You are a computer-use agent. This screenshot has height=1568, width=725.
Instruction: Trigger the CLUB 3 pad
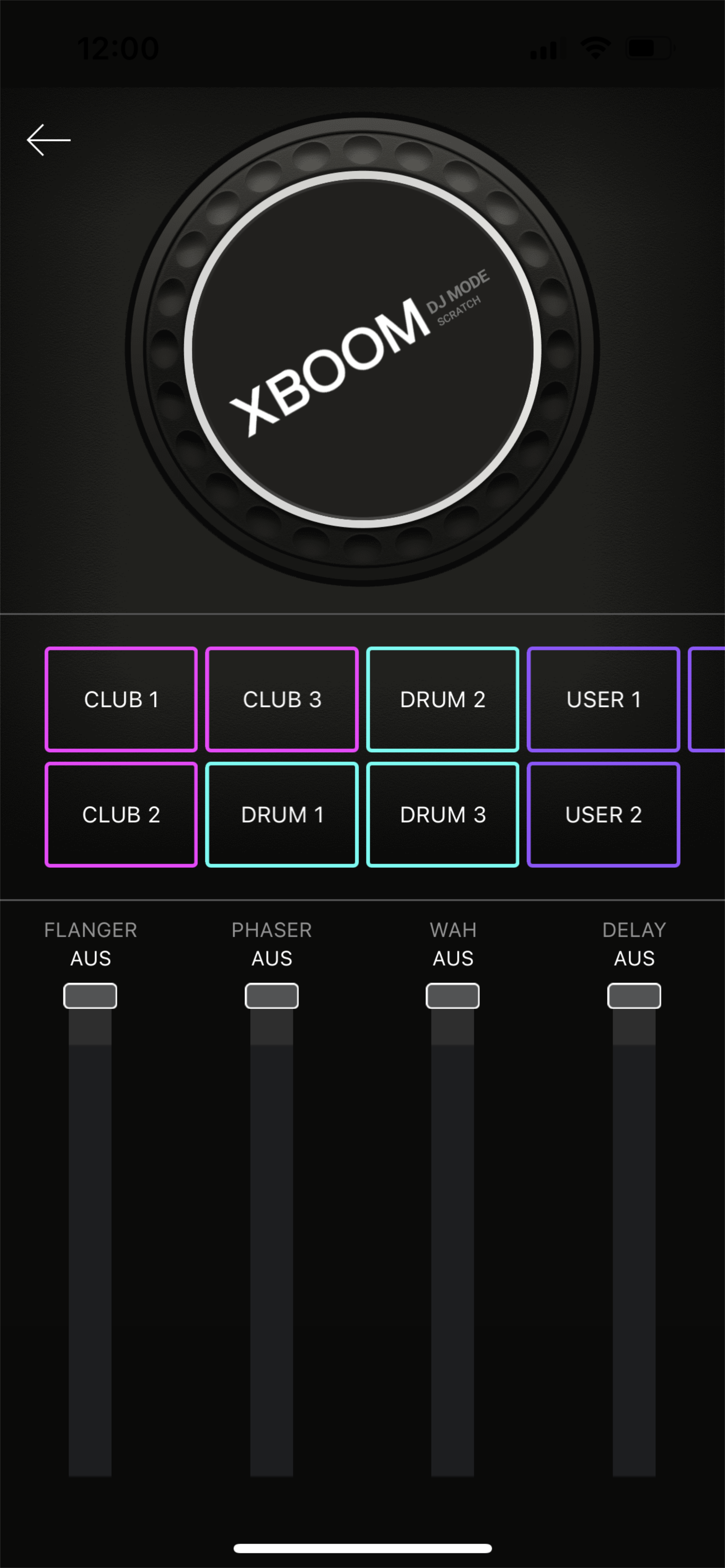(x=282, y=699)
